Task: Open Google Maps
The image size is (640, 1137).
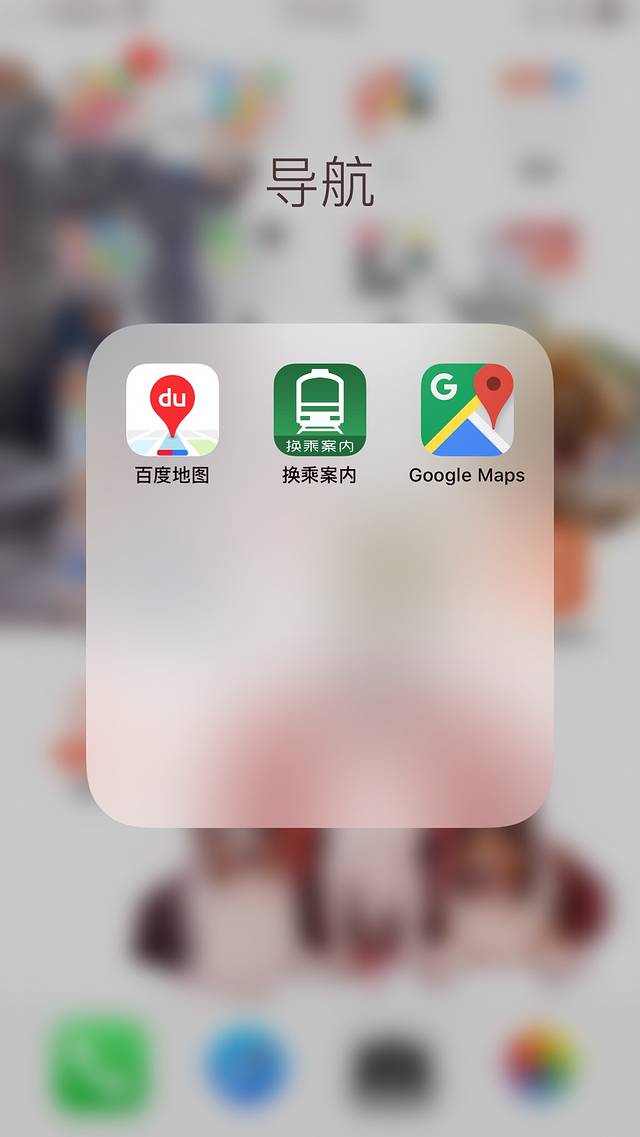Action: point(467,410)
